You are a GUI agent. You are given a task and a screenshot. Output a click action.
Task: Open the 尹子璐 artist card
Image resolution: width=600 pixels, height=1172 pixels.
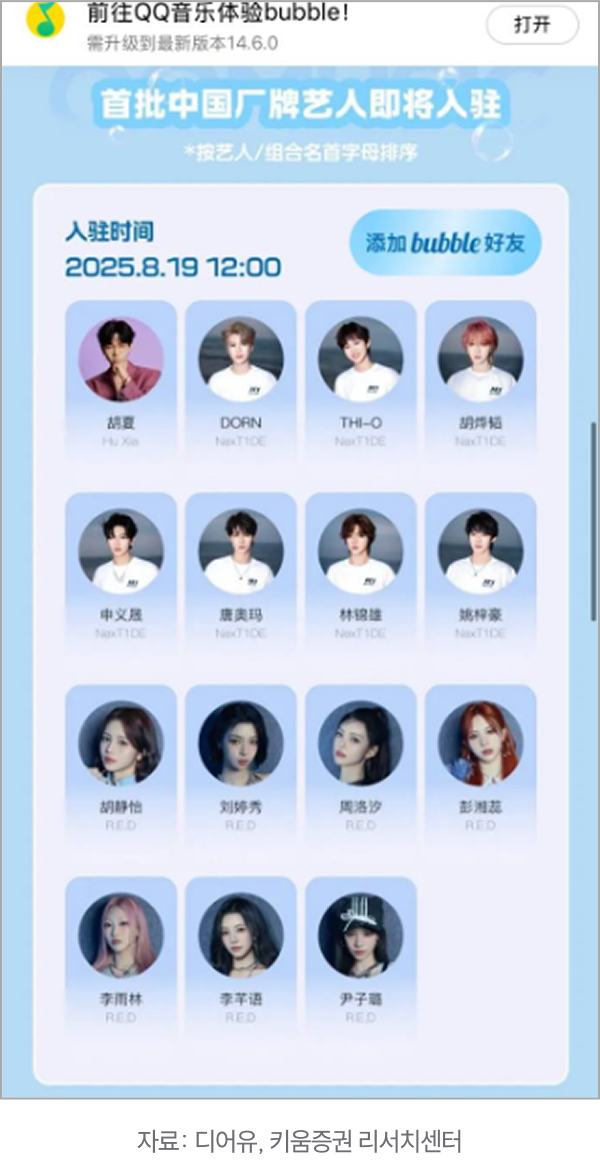(x=361, y=951)
